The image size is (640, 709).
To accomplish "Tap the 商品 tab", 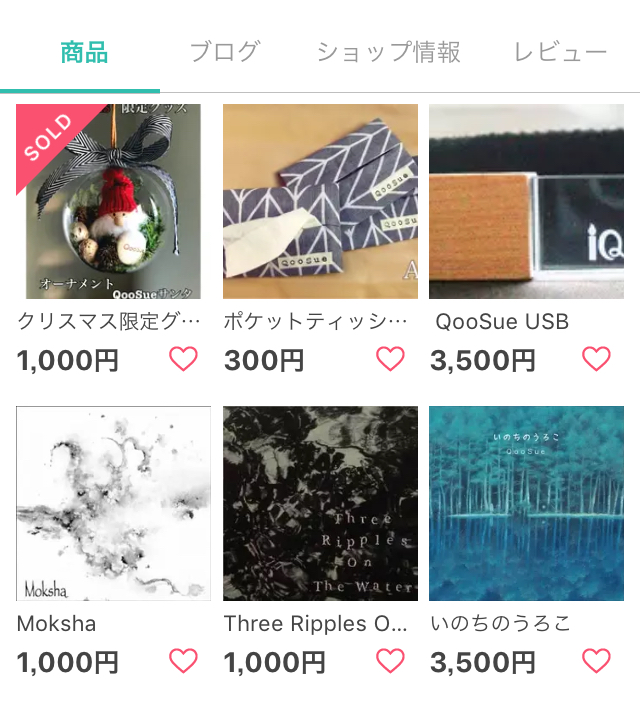I will 84,52.
